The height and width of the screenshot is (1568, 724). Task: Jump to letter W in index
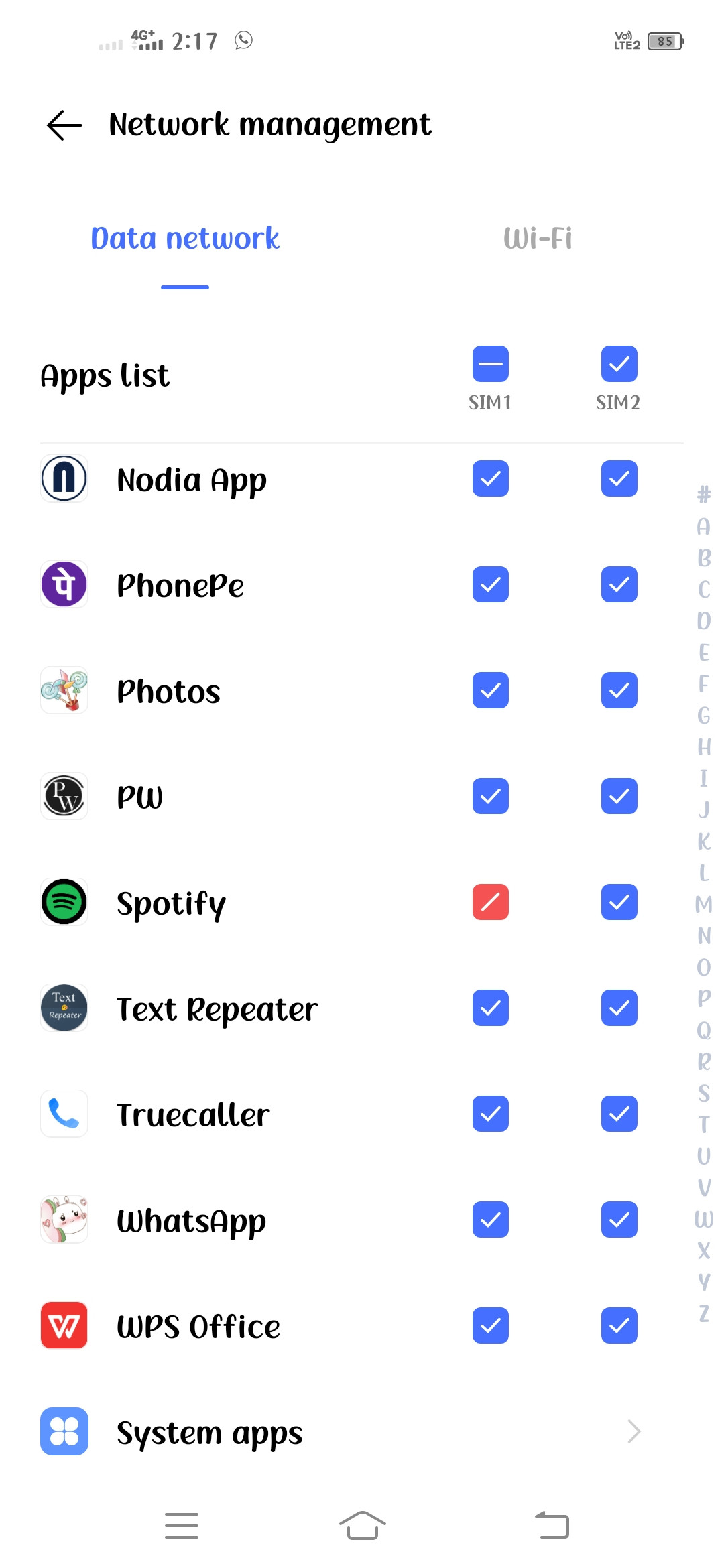[x=703, y=1219]
